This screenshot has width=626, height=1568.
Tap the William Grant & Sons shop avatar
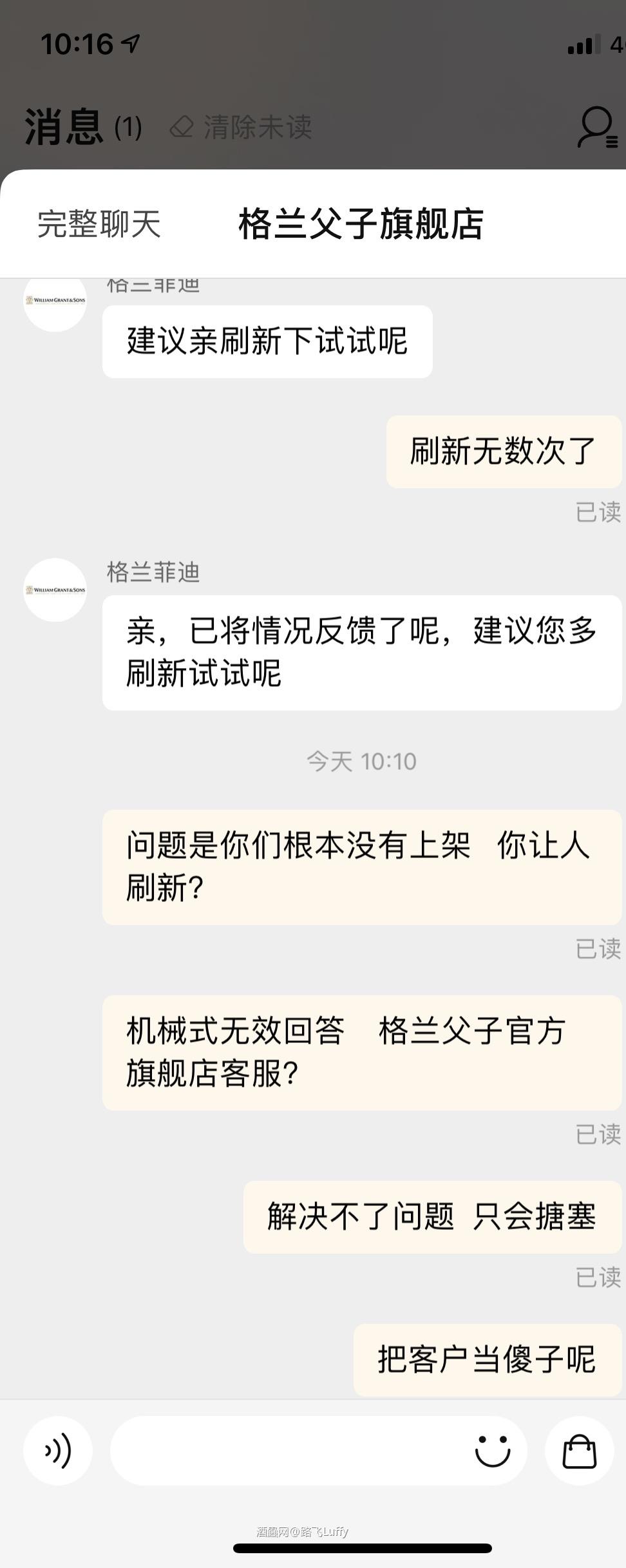pyautogui.click(x=55, y=300)
